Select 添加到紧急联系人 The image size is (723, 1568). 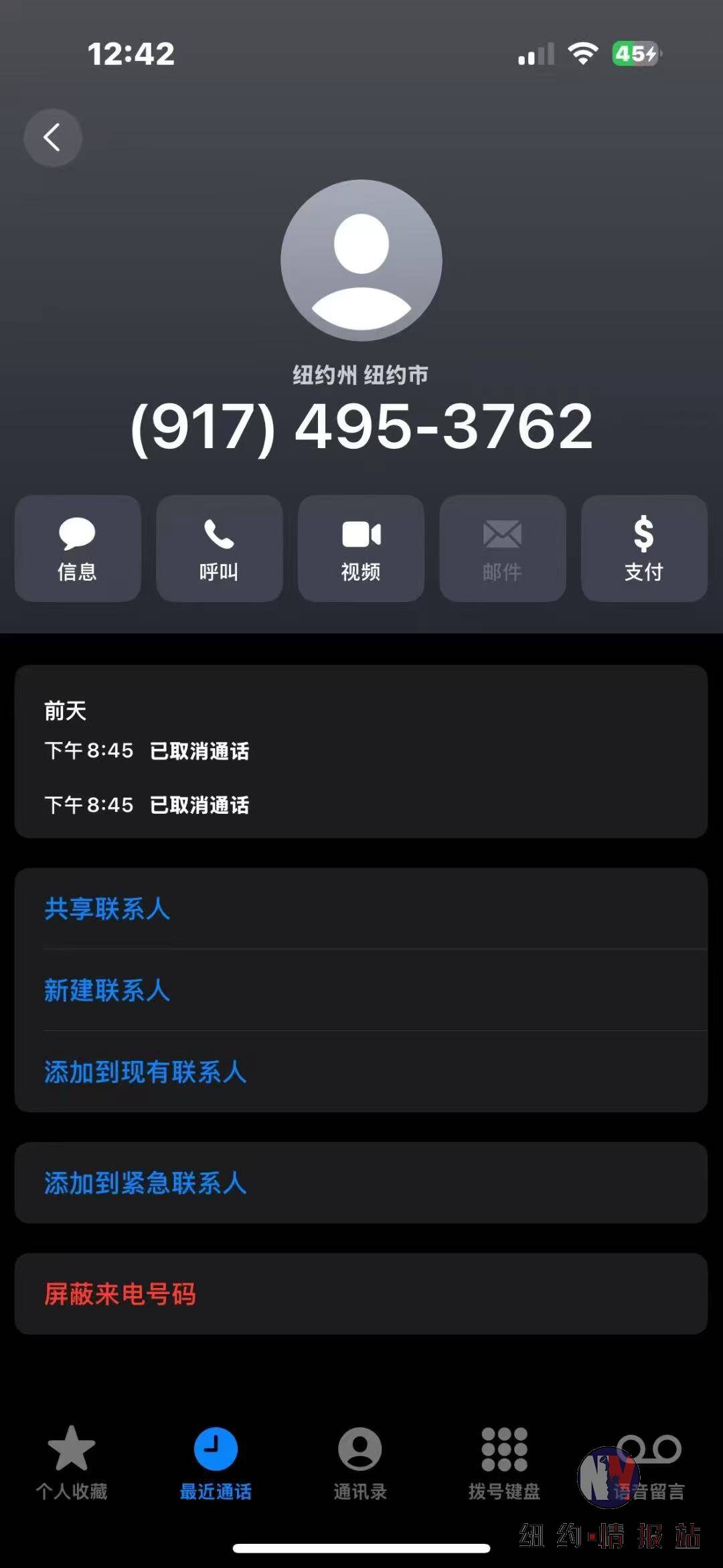click(x=361, y=1183)
